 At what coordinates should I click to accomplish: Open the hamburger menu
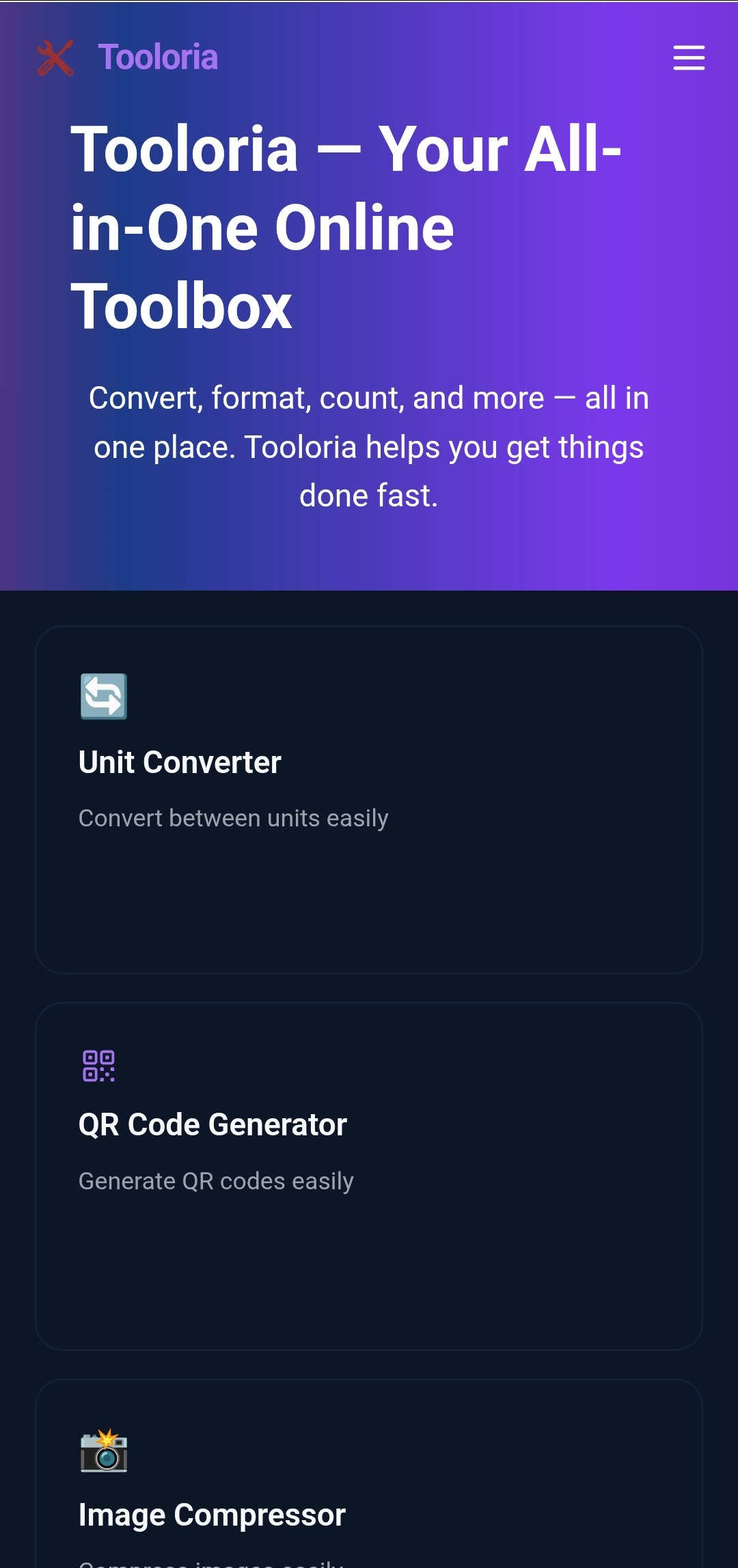pyautogui.click(x=689, y=57)
